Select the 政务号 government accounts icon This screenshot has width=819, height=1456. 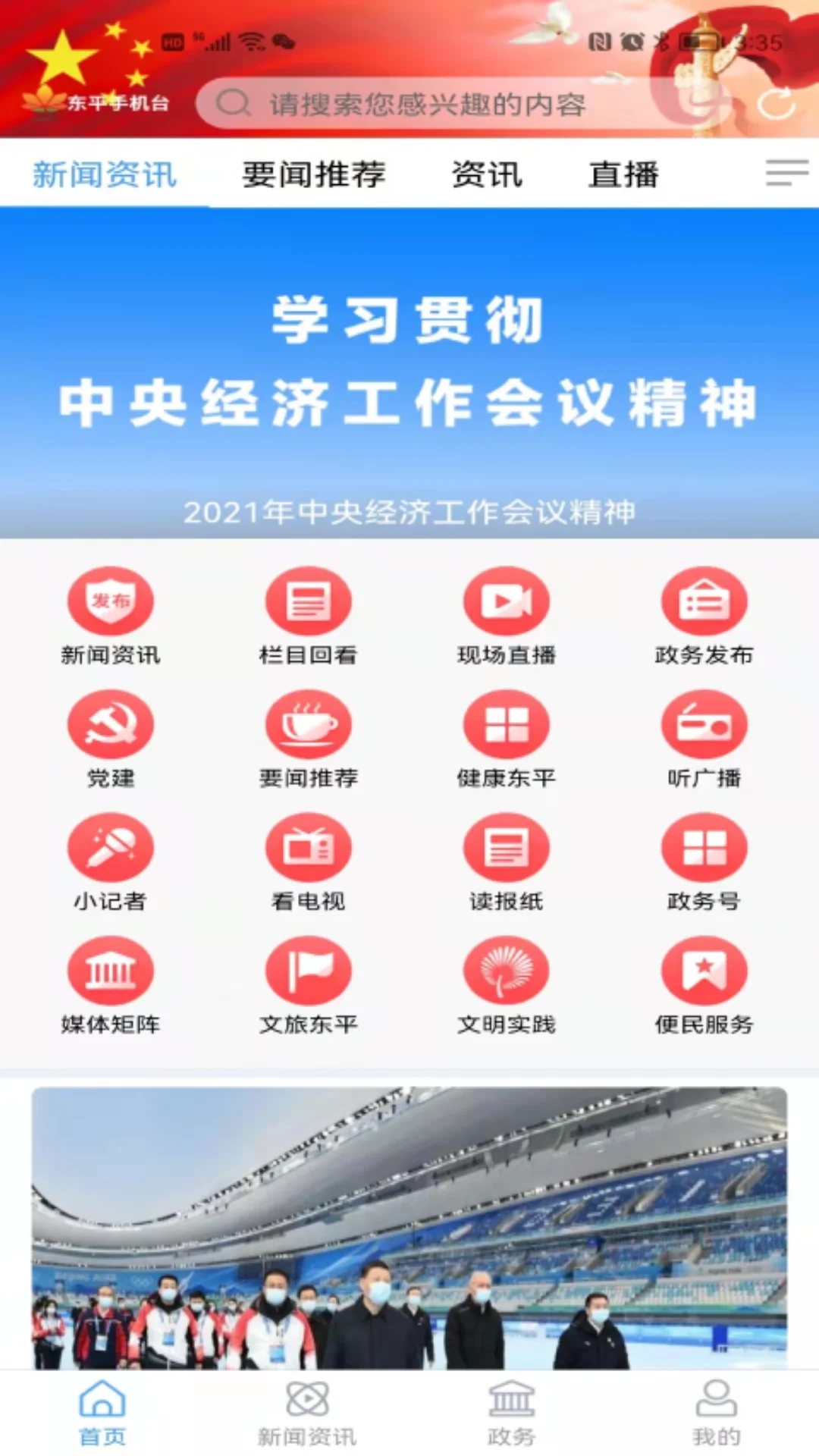[704, 847]
